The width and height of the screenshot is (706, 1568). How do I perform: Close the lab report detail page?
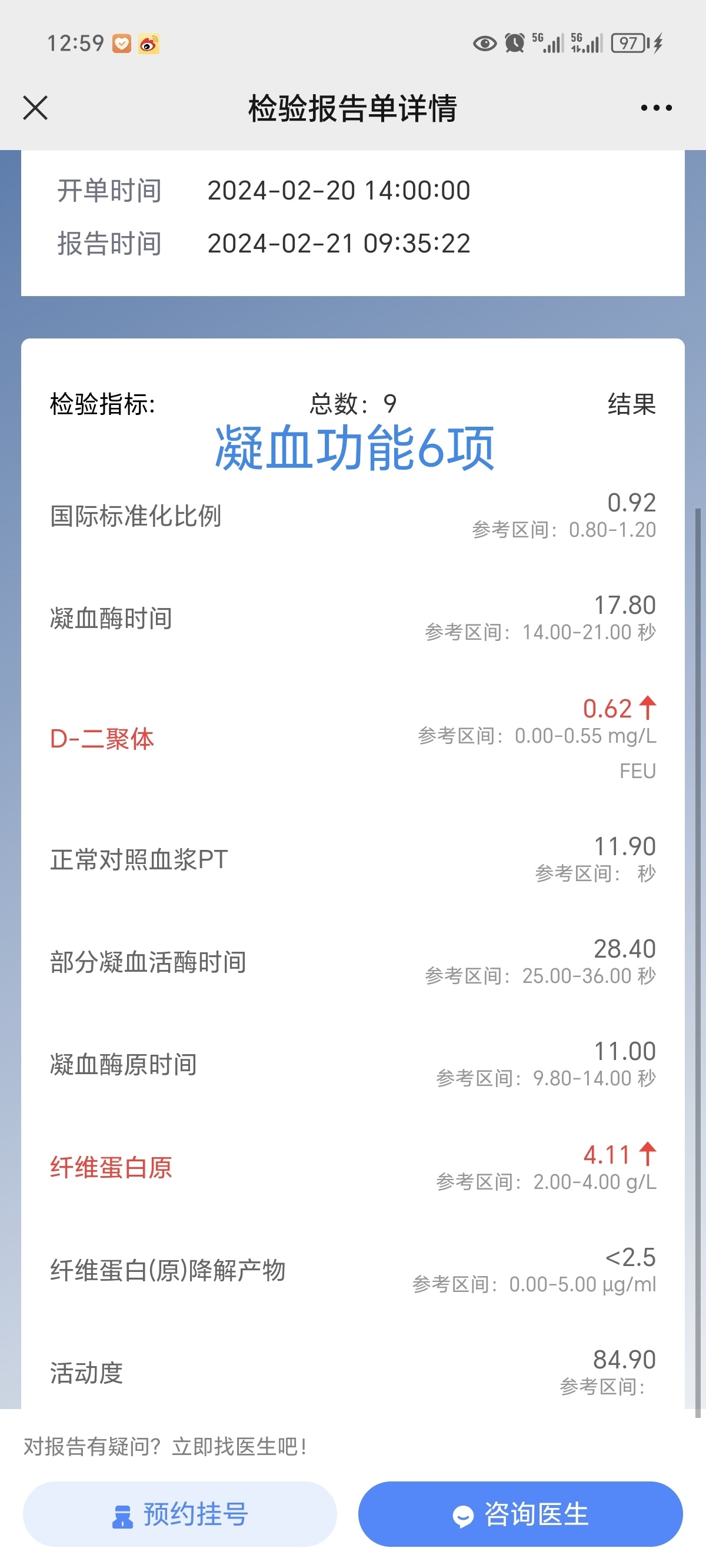(x=35, y=108)
